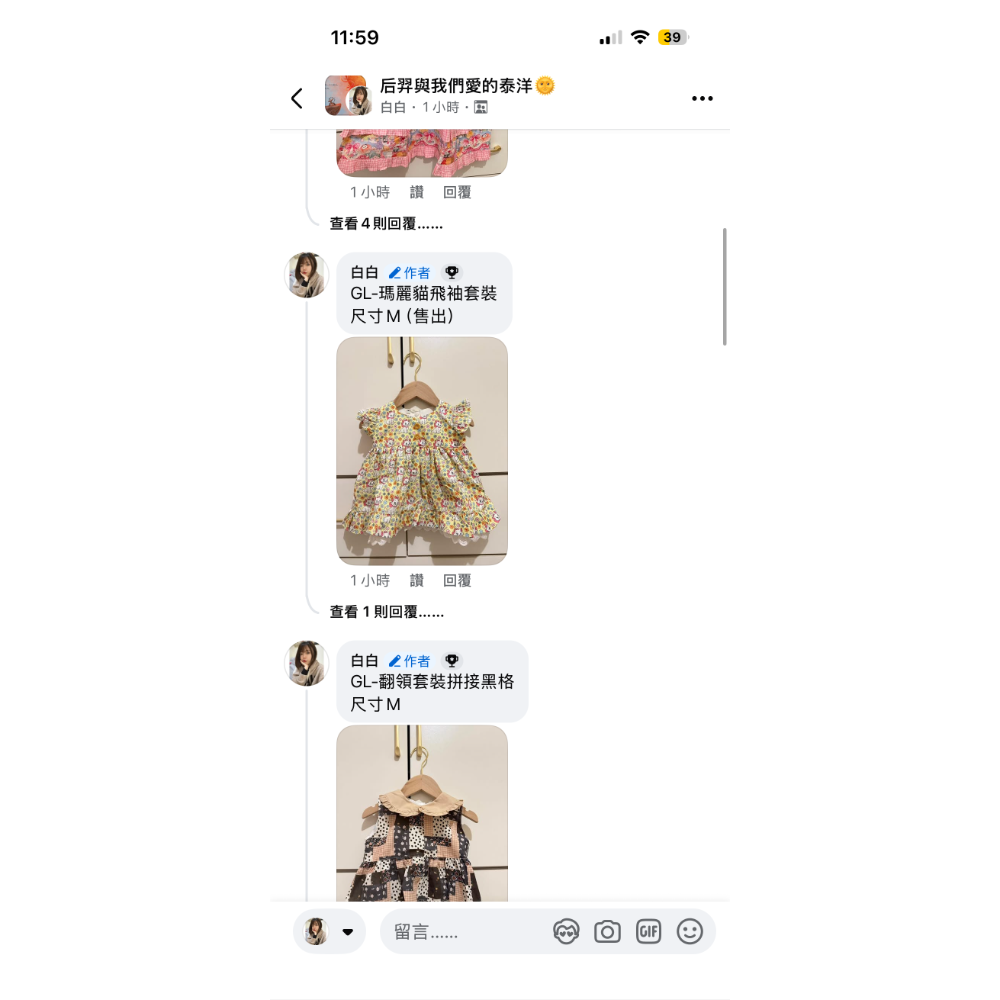This screenshot has width=1000, height=1000.
Task: Like the 瑪麗貓飛袖套裝 comment
Action: [417, 581]
